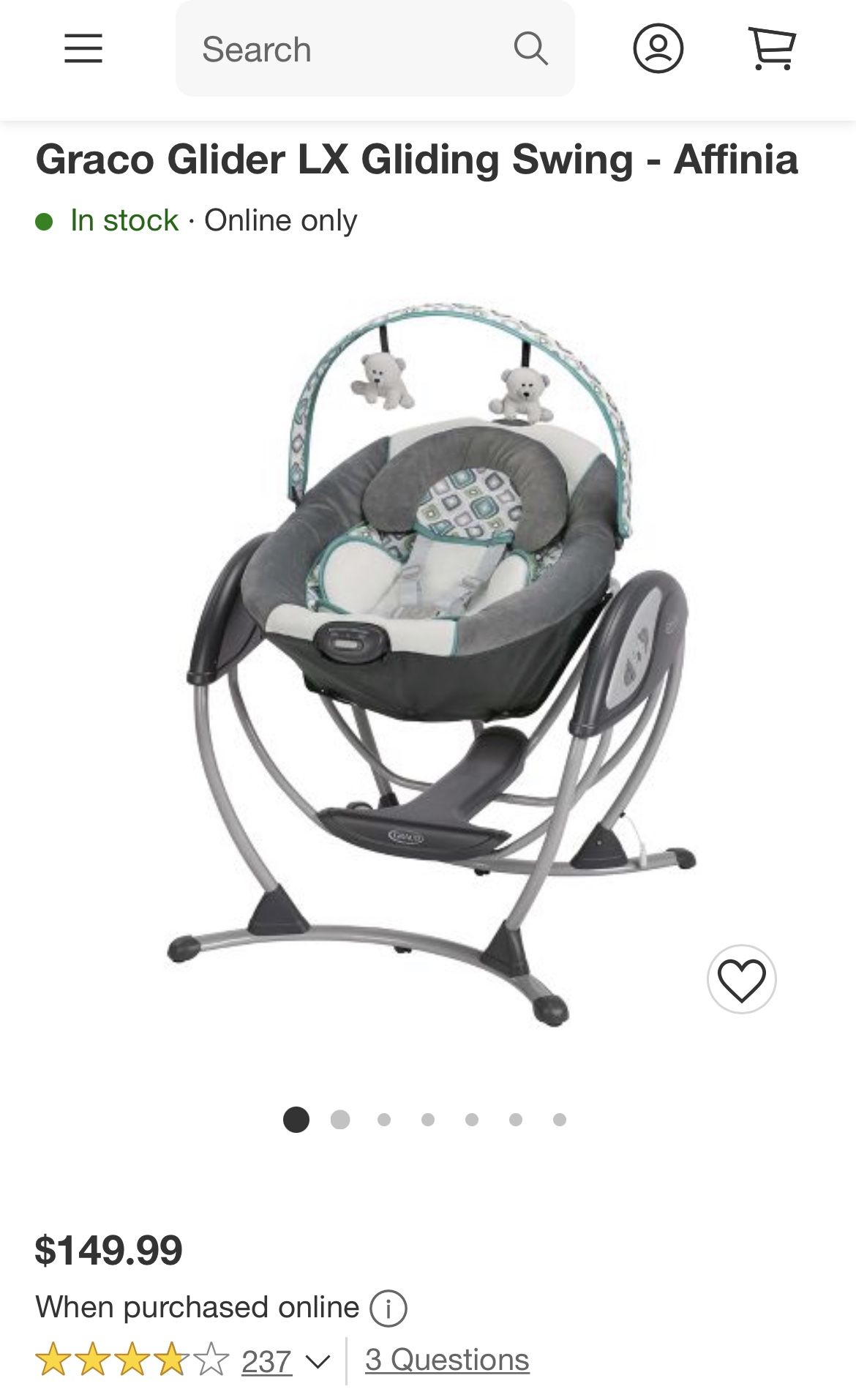Screen dimensions: 856x1400
Task: Select the first carousel indicator dot
Action: tap(297, 1119)
